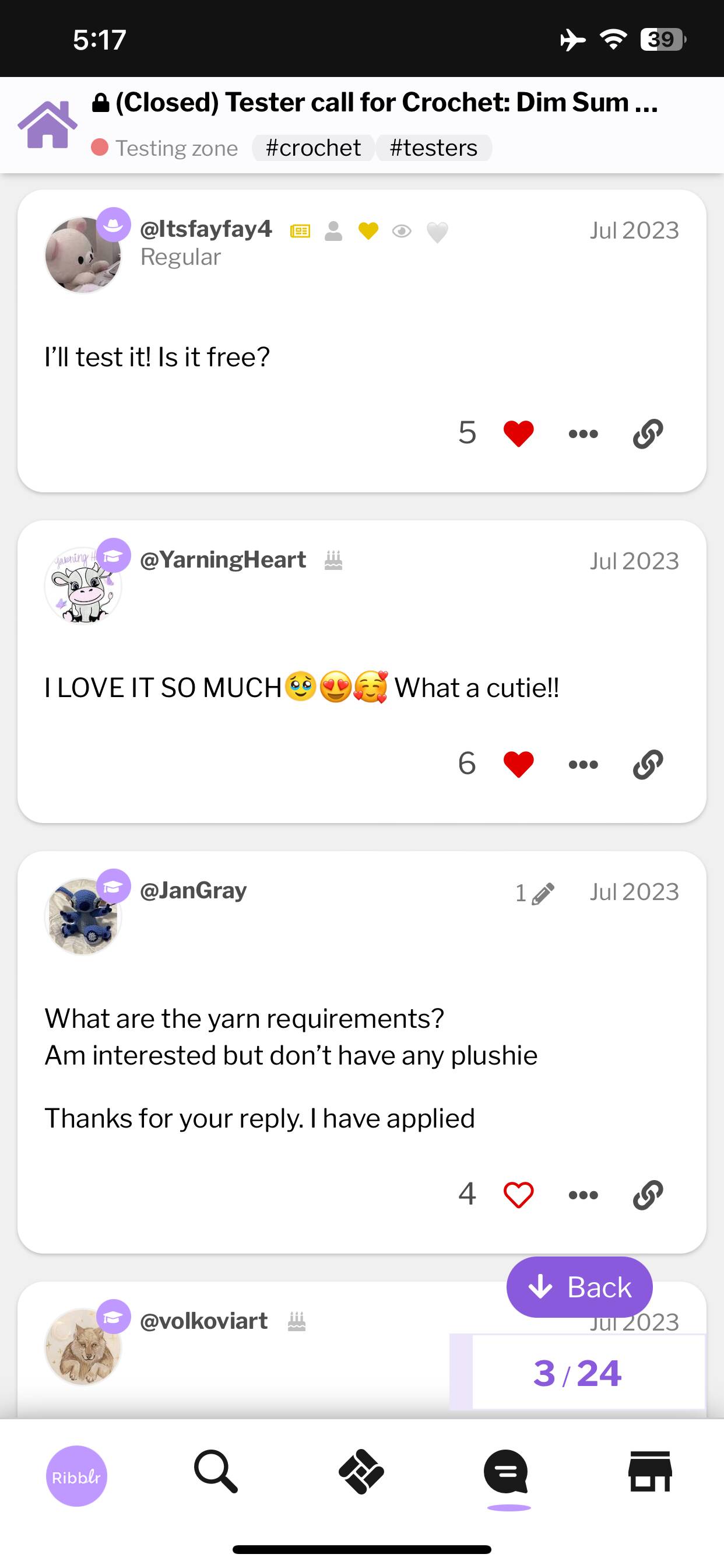View edit history of JanGray's post

point(534,893)
